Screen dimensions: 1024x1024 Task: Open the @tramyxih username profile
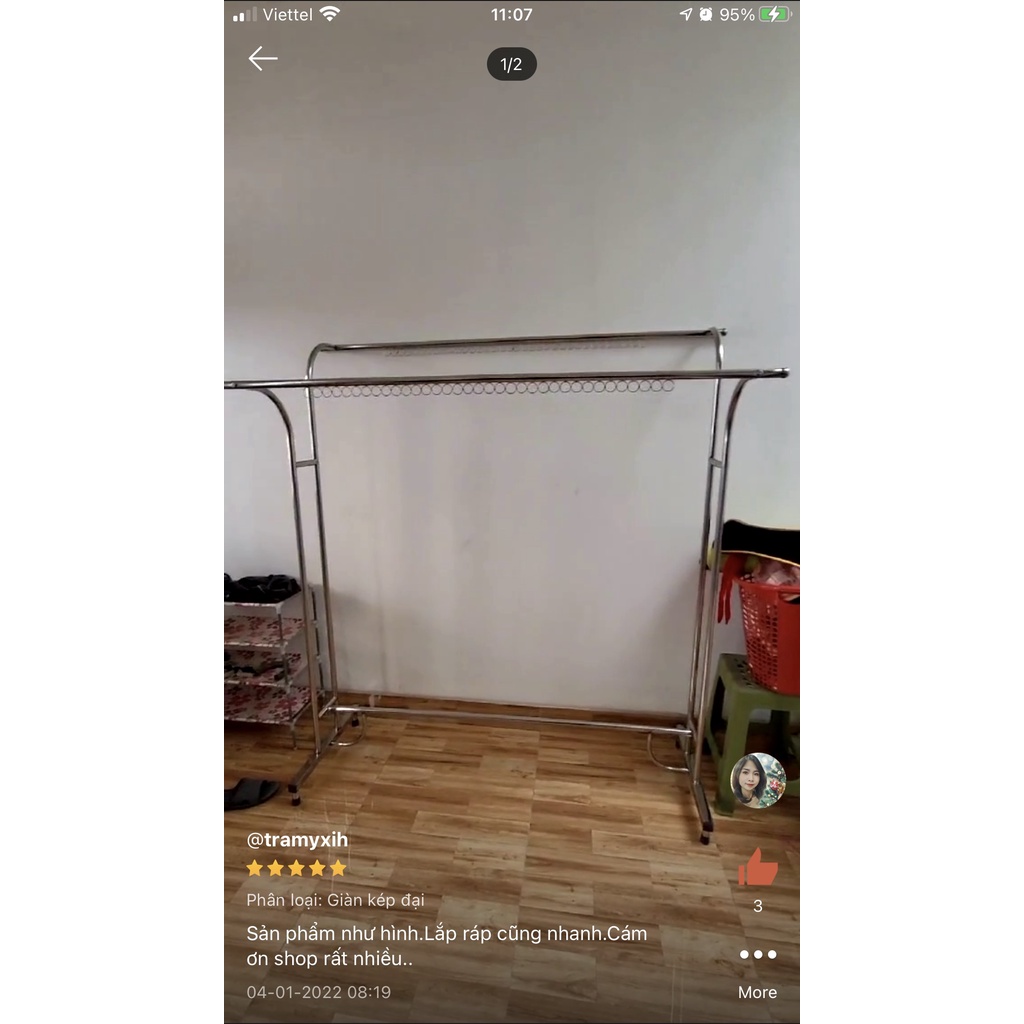pyautogui.click(x=297, y=839)
